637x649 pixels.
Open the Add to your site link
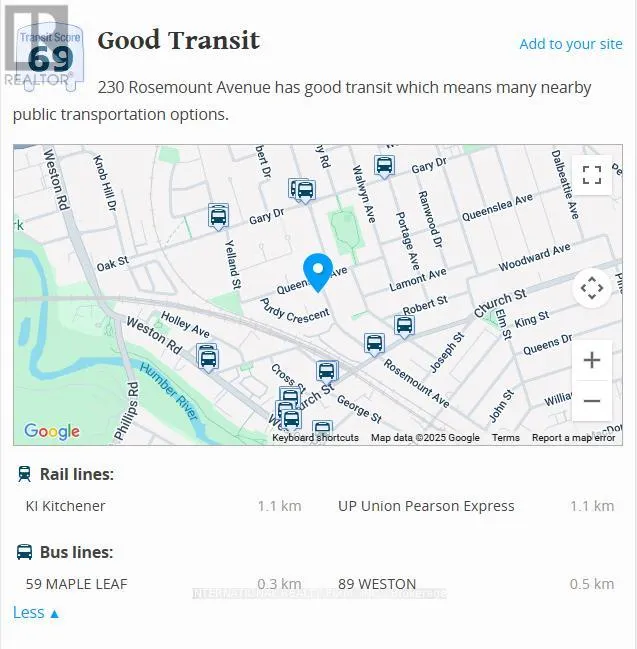(570, 44)
